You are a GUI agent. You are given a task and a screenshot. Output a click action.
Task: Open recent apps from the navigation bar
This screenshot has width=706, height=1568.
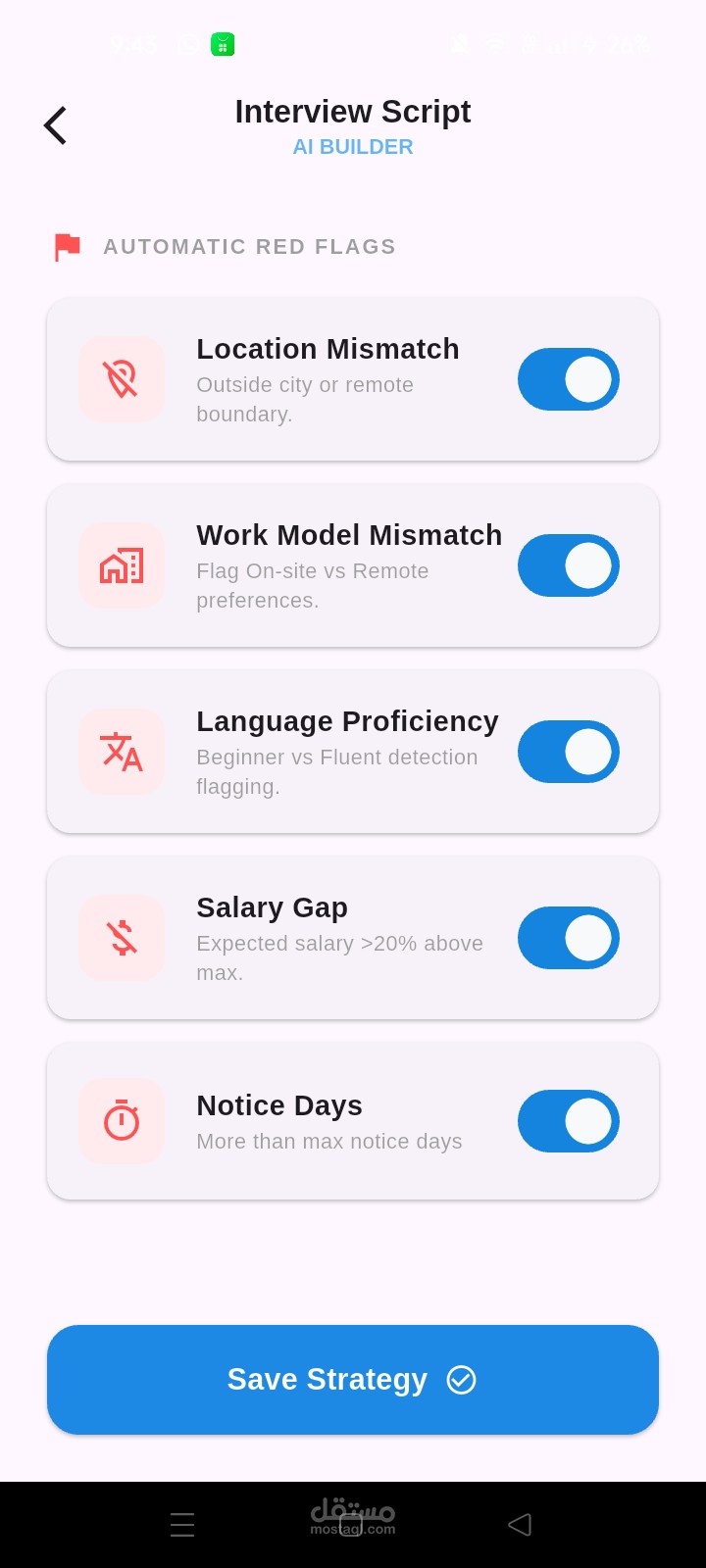tap(182, 1524)
